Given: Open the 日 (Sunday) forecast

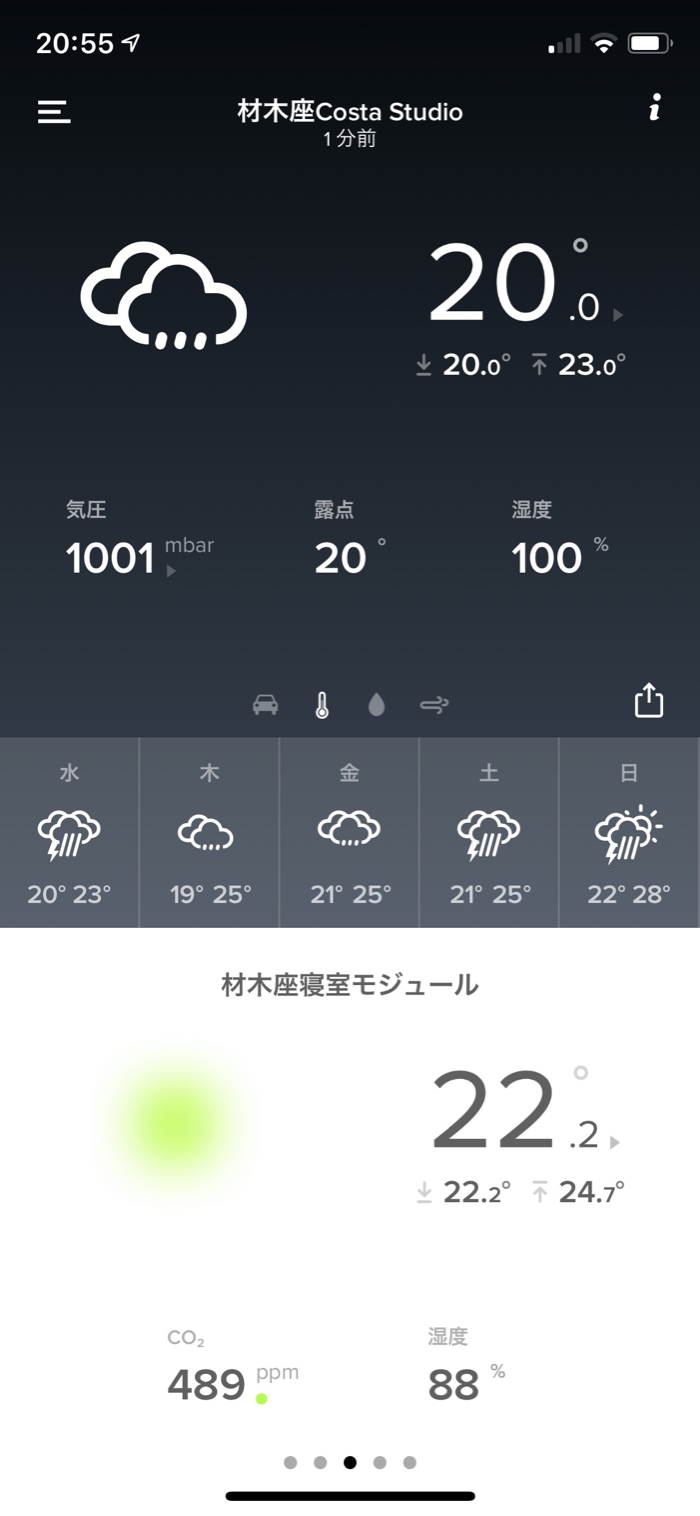Looking at the screenshot, I should click(x=629, y=832).
